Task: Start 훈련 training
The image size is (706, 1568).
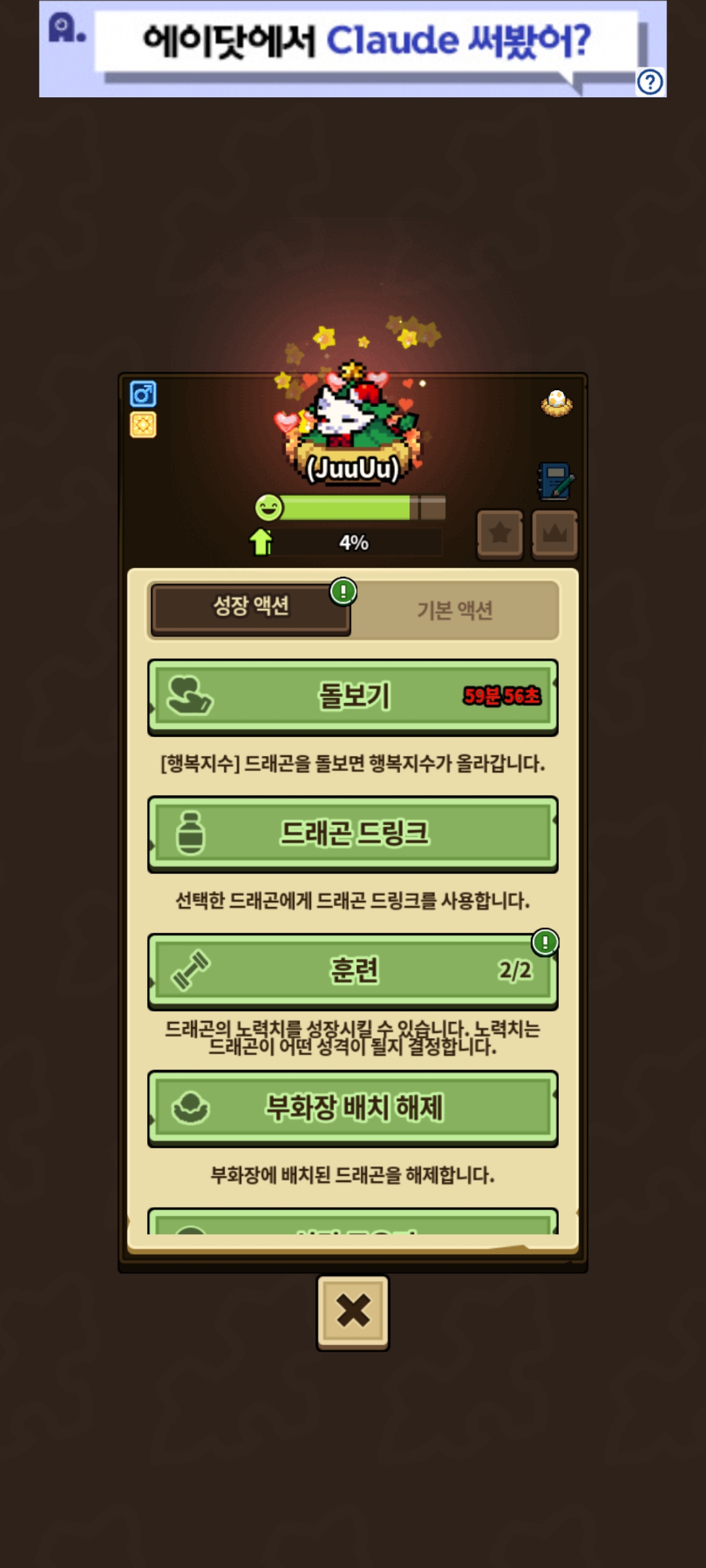Action: (x=353, y=971)
